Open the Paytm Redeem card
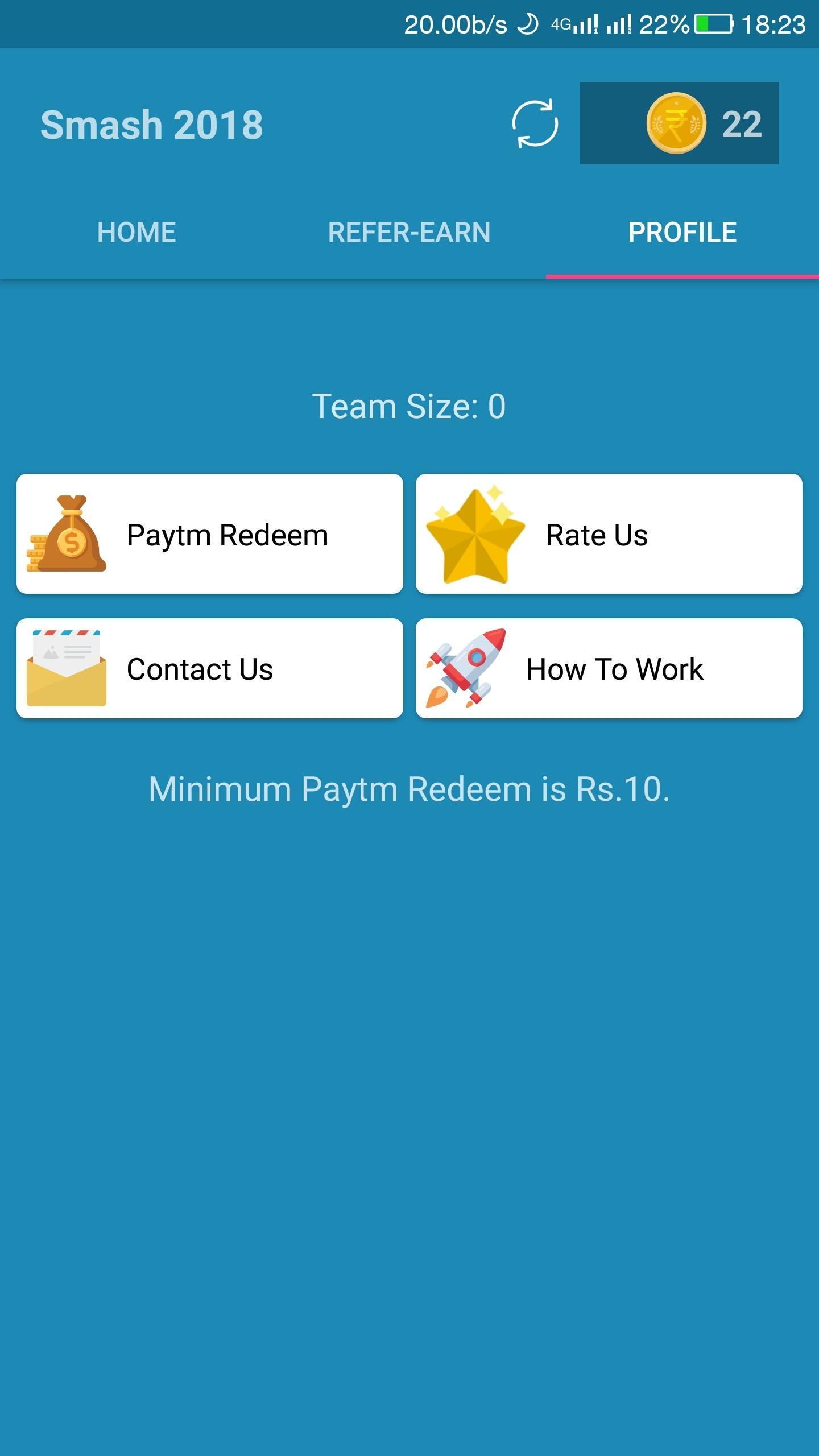The image size is (819, 1456). click(x=210, y=534)
